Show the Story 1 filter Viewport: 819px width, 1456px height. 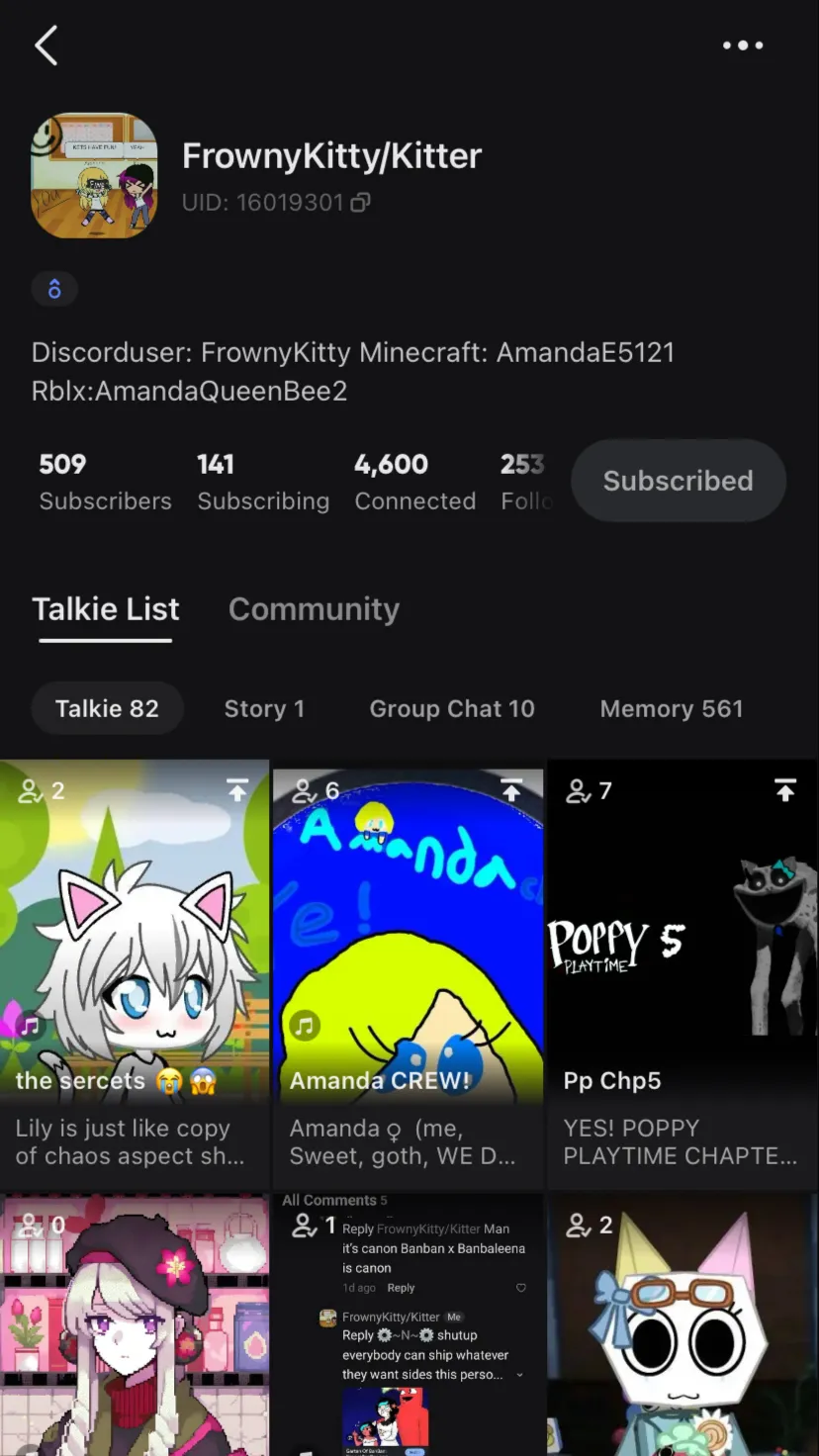pos(264,708)
